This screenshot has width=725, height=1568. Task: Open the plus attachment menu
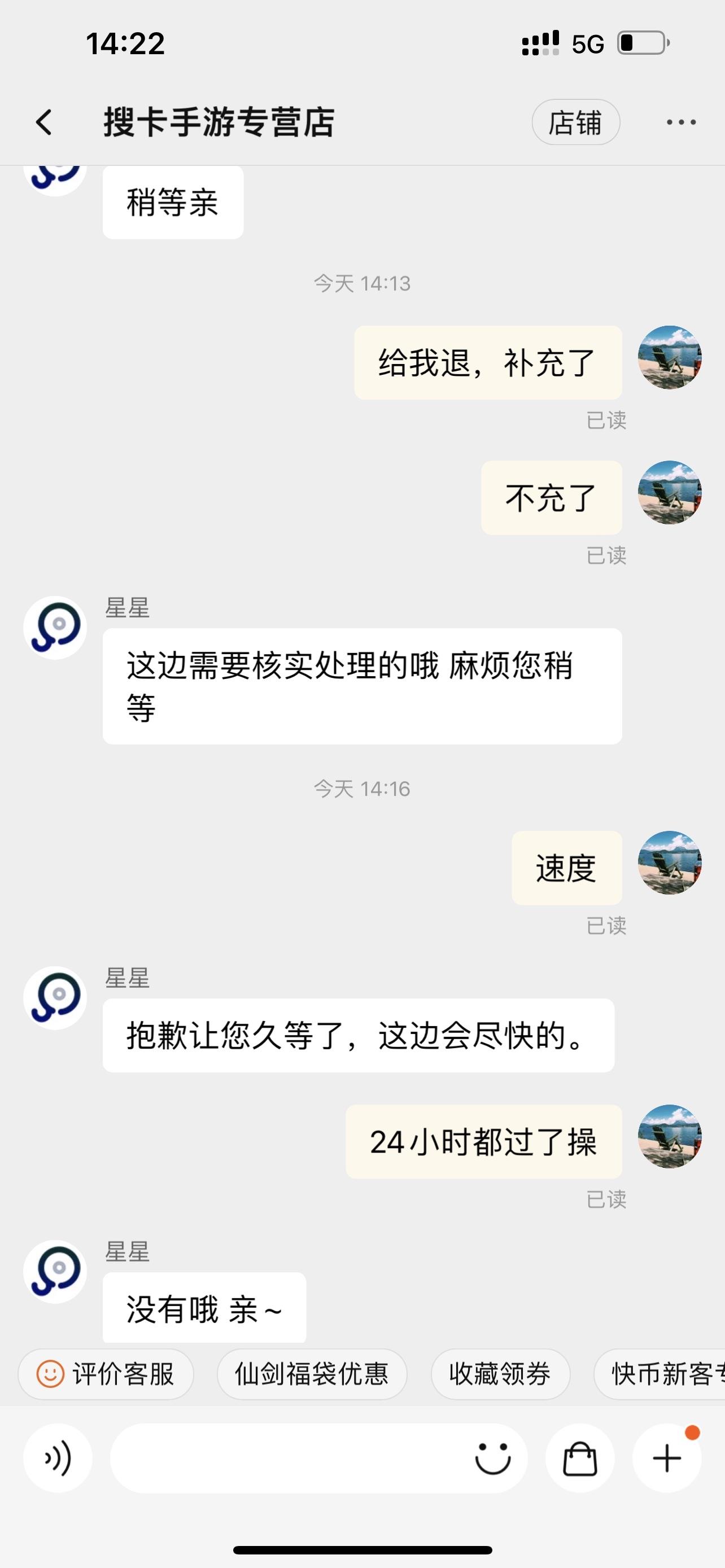click(667, 1458)
